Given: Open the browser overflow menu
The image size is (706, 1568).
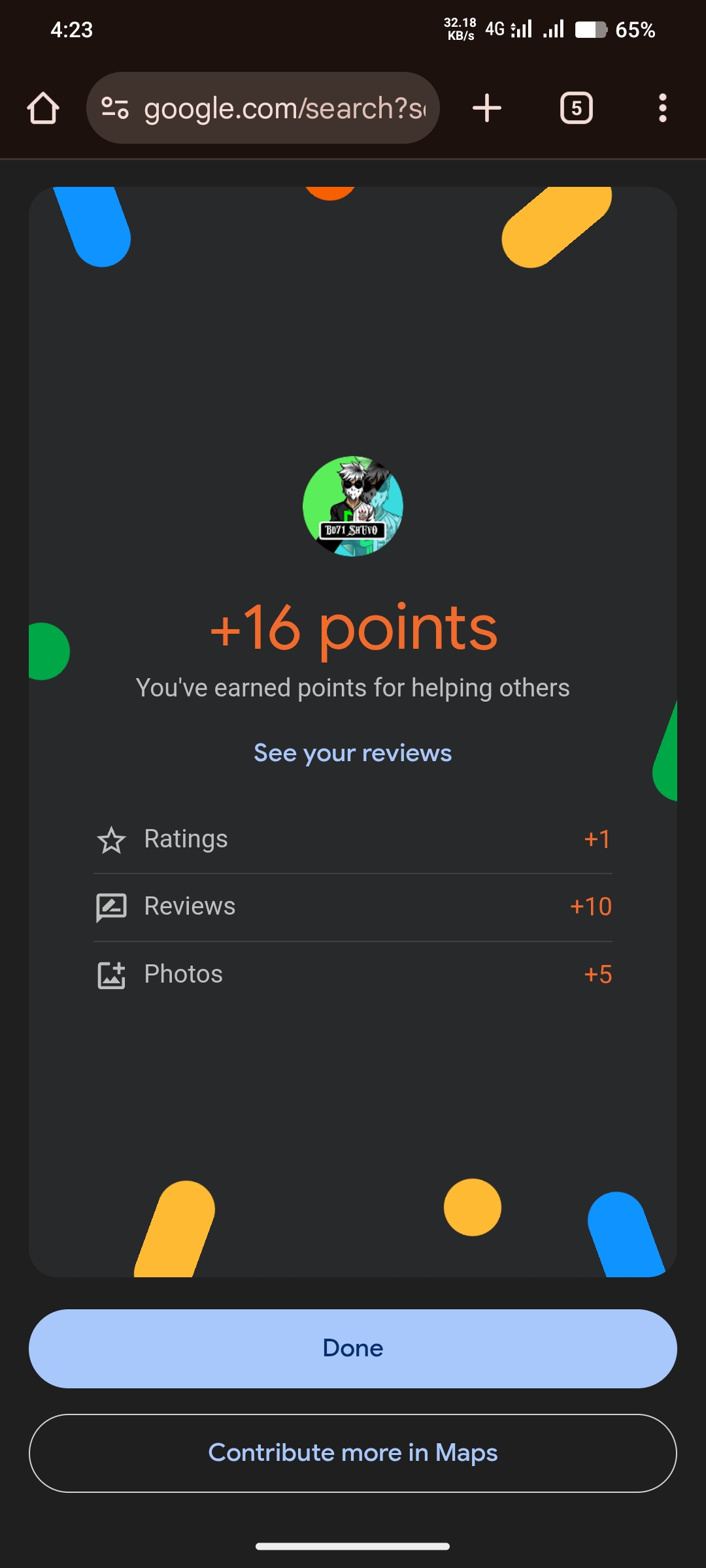Looking at the screenshot, I should [x=662, y=108].
